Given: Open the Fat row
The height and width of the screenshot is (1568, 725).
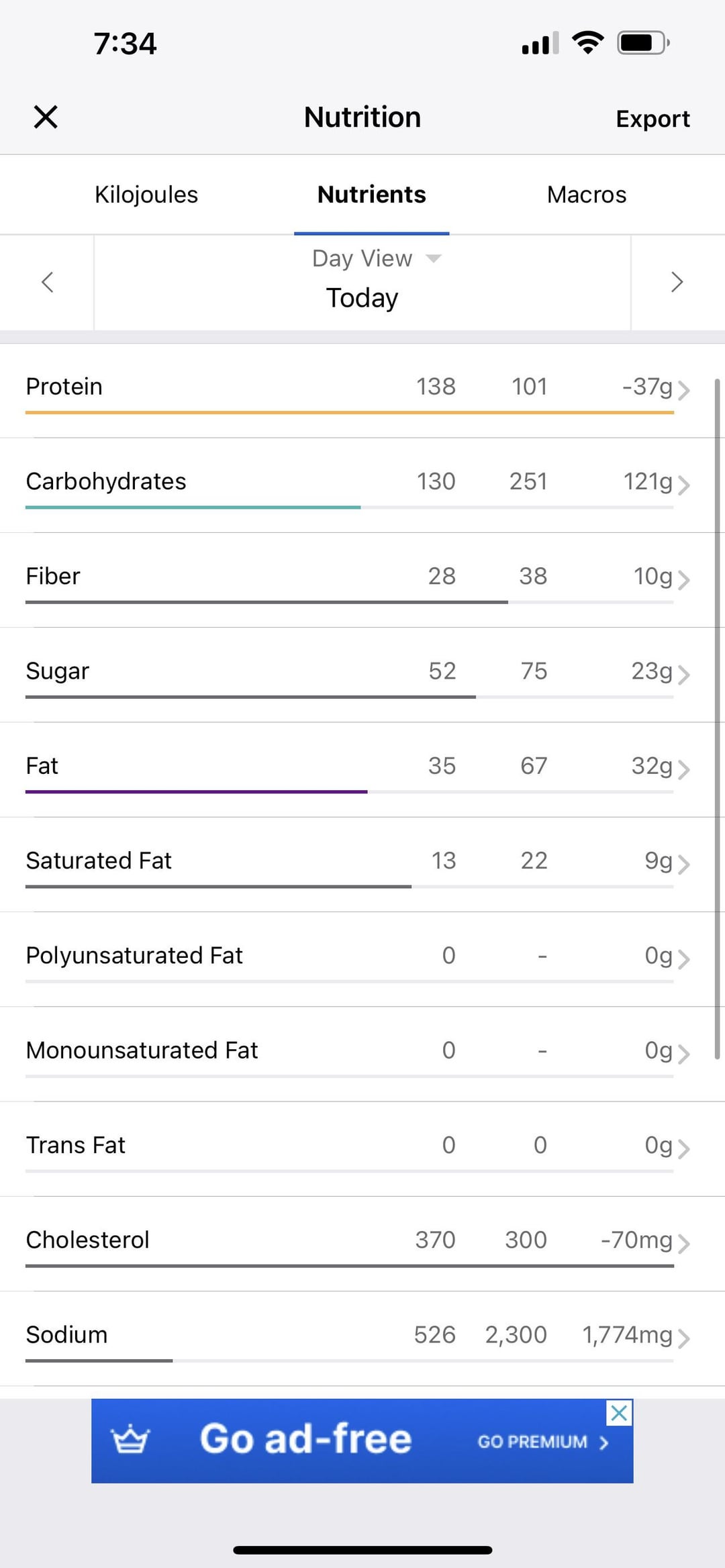Looking at the screenshot, I should point(362,769).
